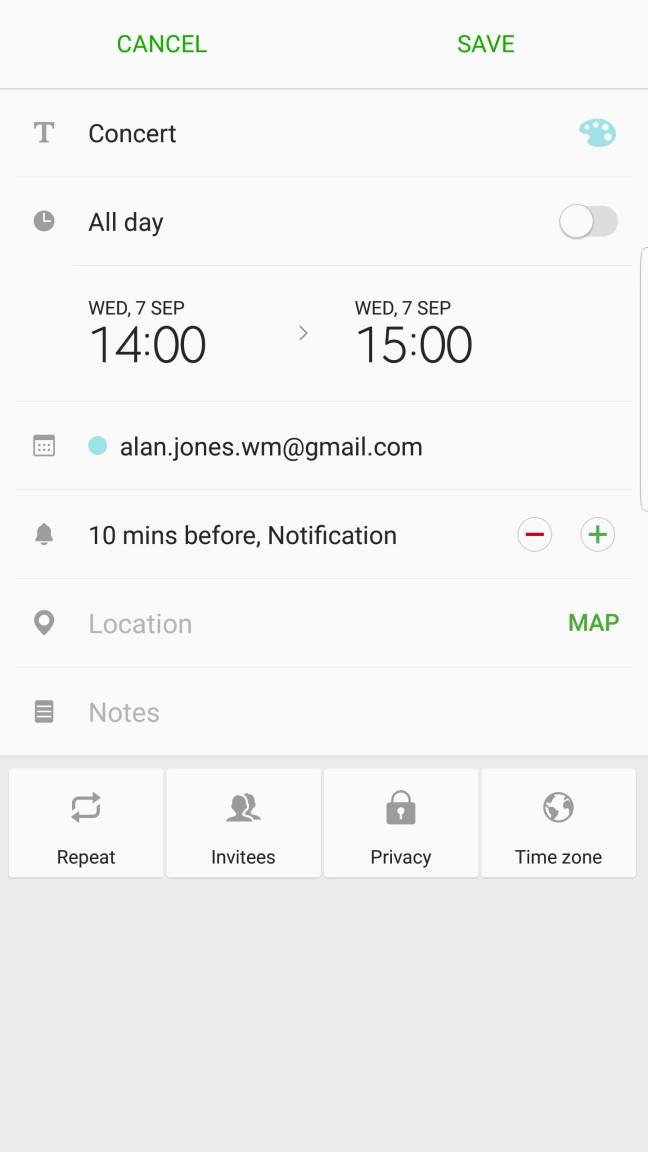This screenshot has width=648, height=1152.
Task: Set the Repeat option
Action: [86, 823]
